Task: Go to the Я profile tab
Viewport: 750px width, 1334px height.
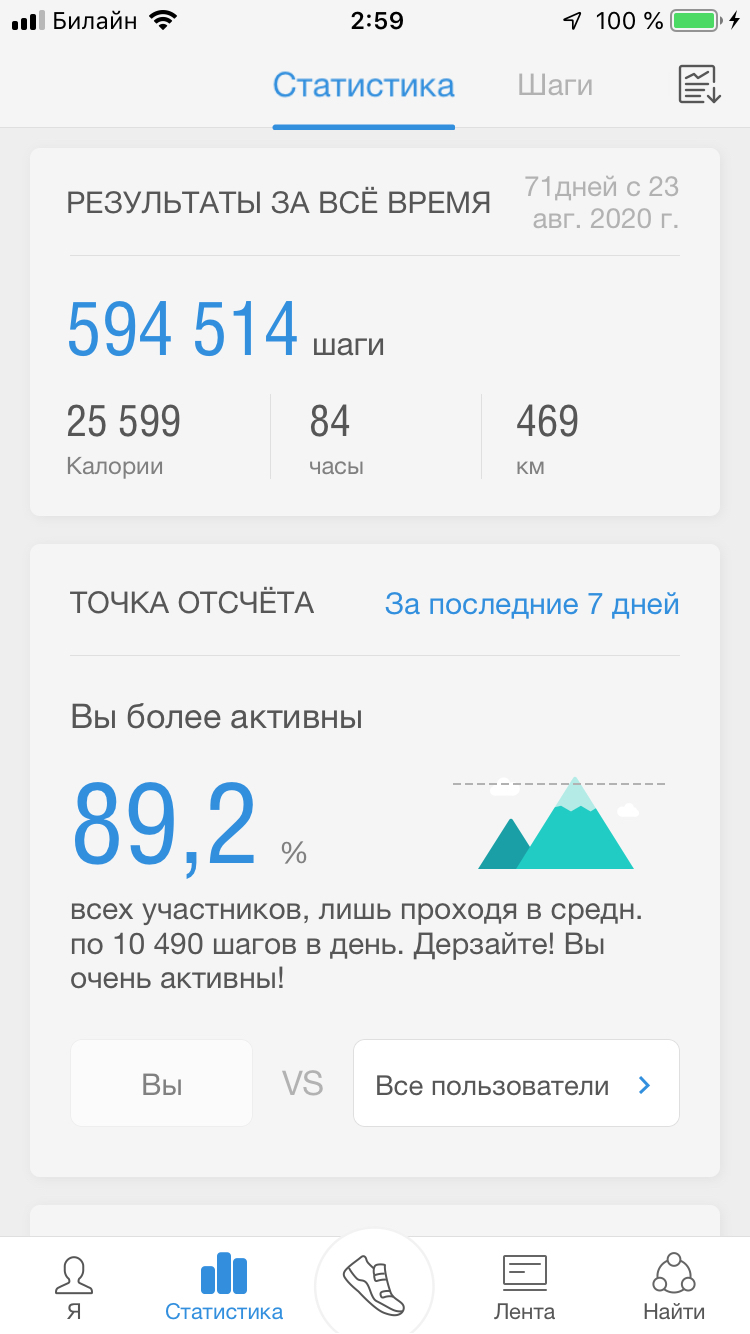Action: [74, 1286]
